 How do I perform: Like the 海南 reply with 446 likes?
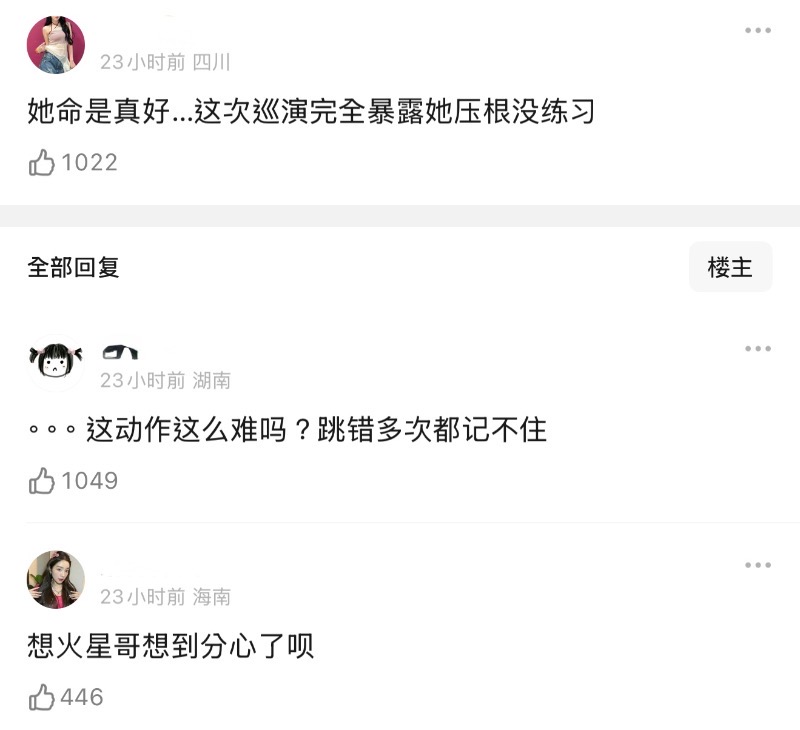(42, 697)
